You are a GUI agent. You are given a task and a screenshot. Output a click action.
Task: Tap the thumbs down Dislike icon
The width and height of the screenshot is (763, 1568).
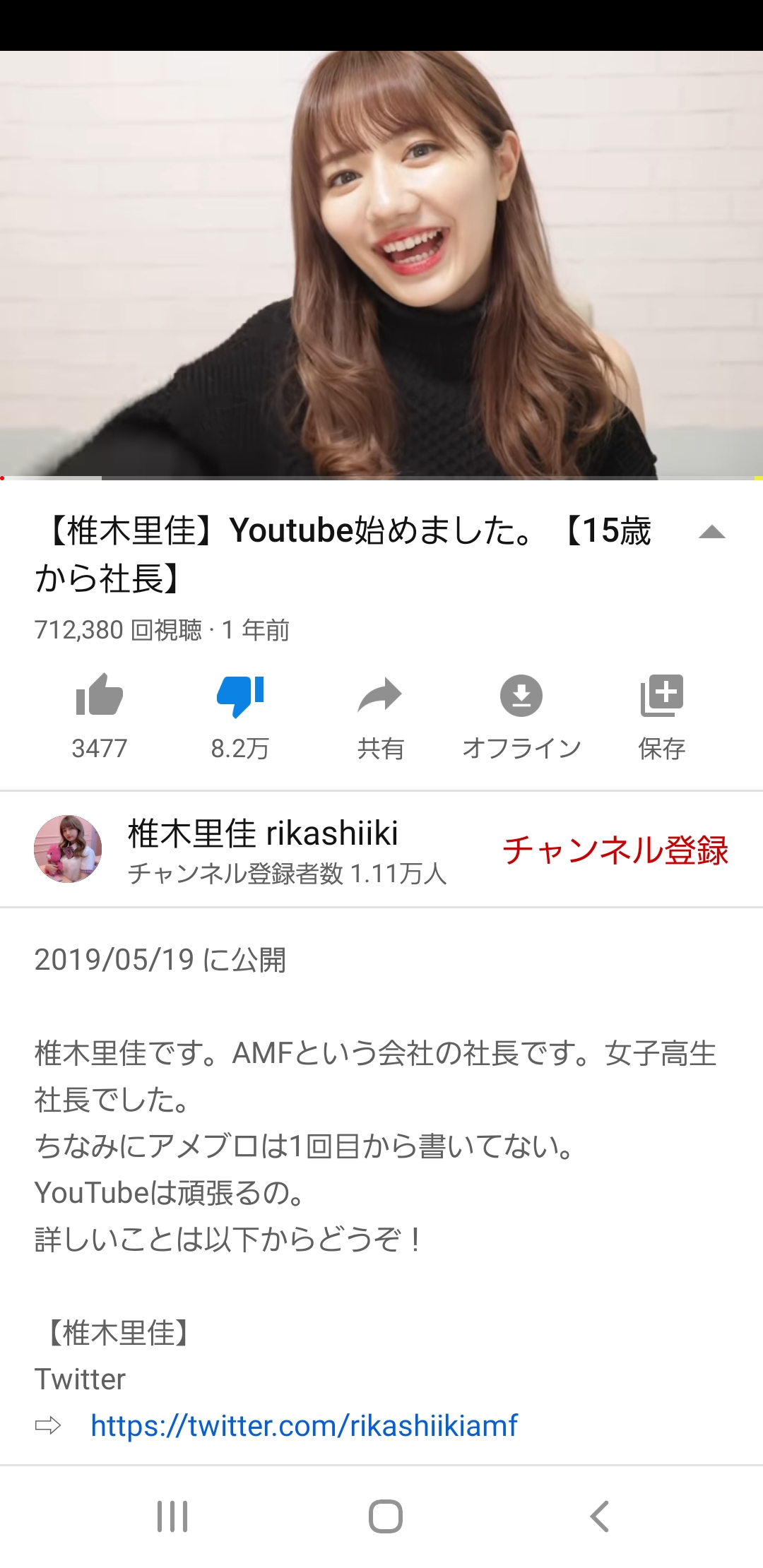[240, 696]
